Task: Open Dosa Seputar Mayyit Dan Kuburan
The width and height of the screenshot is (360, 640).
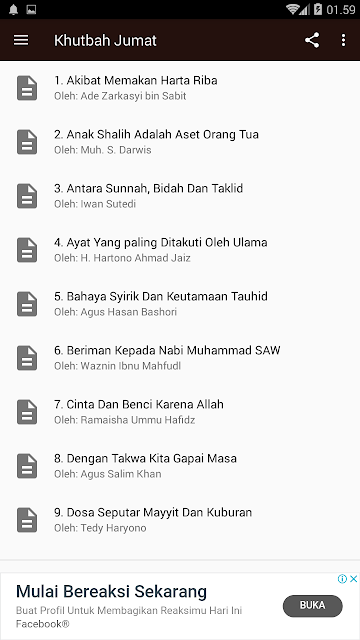Action: tap(180, 520)
